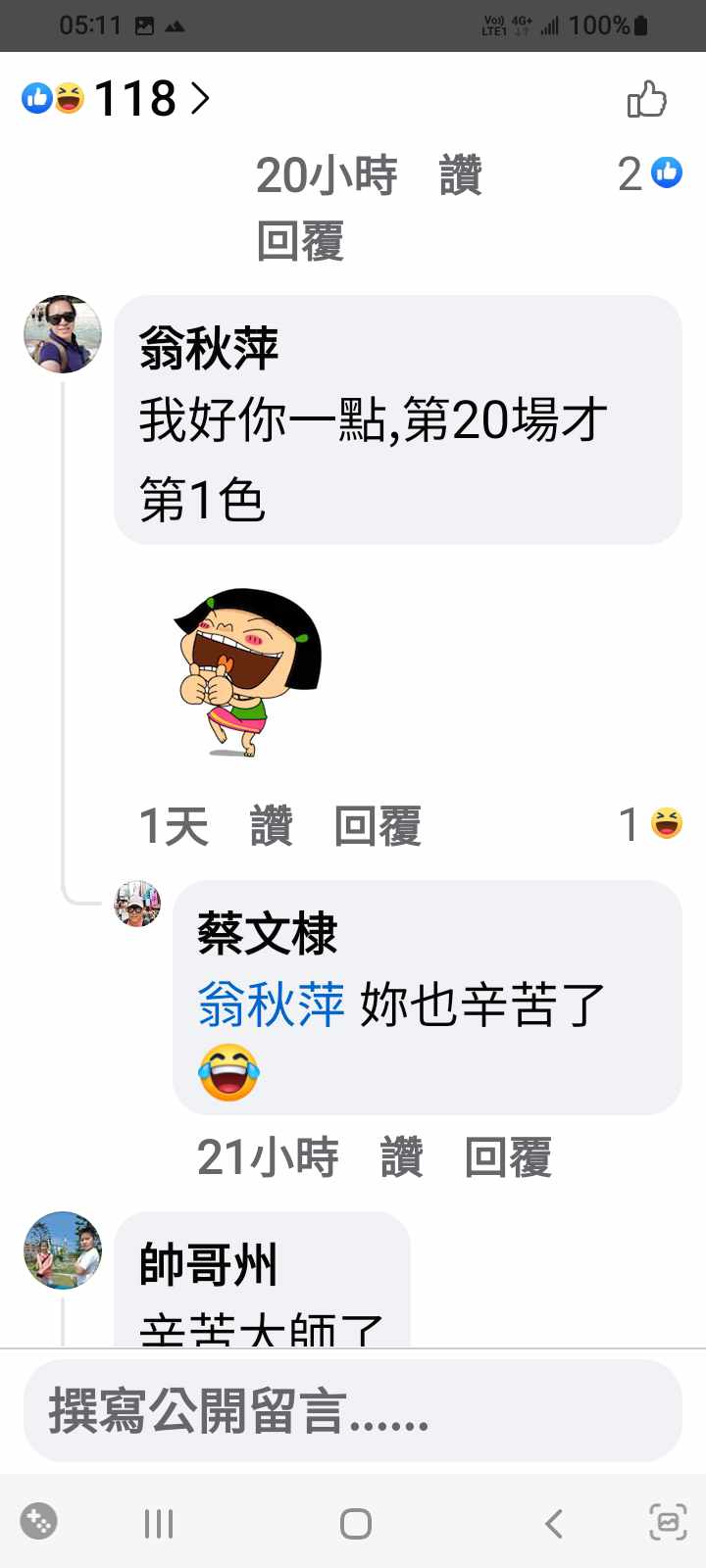The width and height of the screenshot is (706, 1568).
Task: Open recent apps from navigation bar
Action: coord(159,1523)
